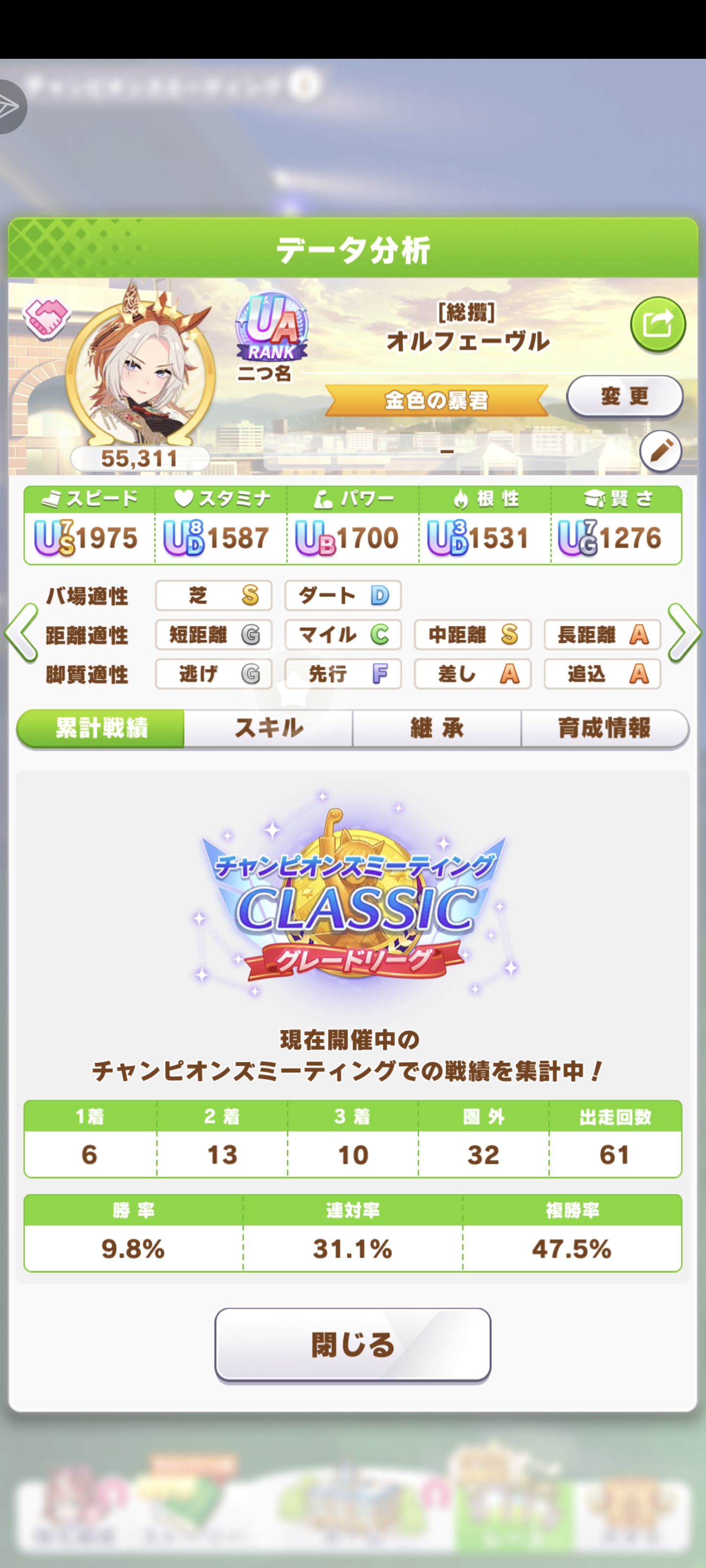
Task: Edit the comment with the pencil icon
Action: [x=660, y=451]
